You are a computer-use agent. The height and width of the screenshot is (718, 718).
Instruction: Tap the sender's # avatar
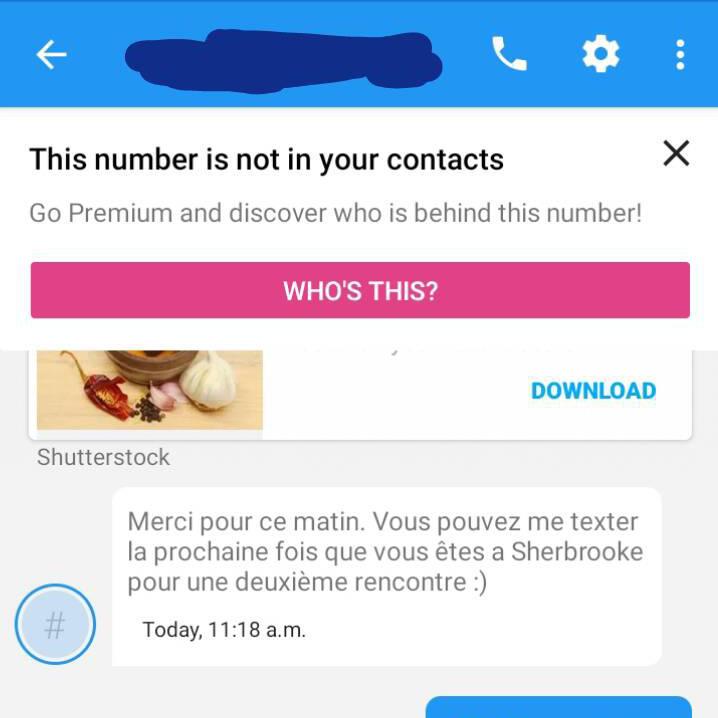(x=55, y=627)
